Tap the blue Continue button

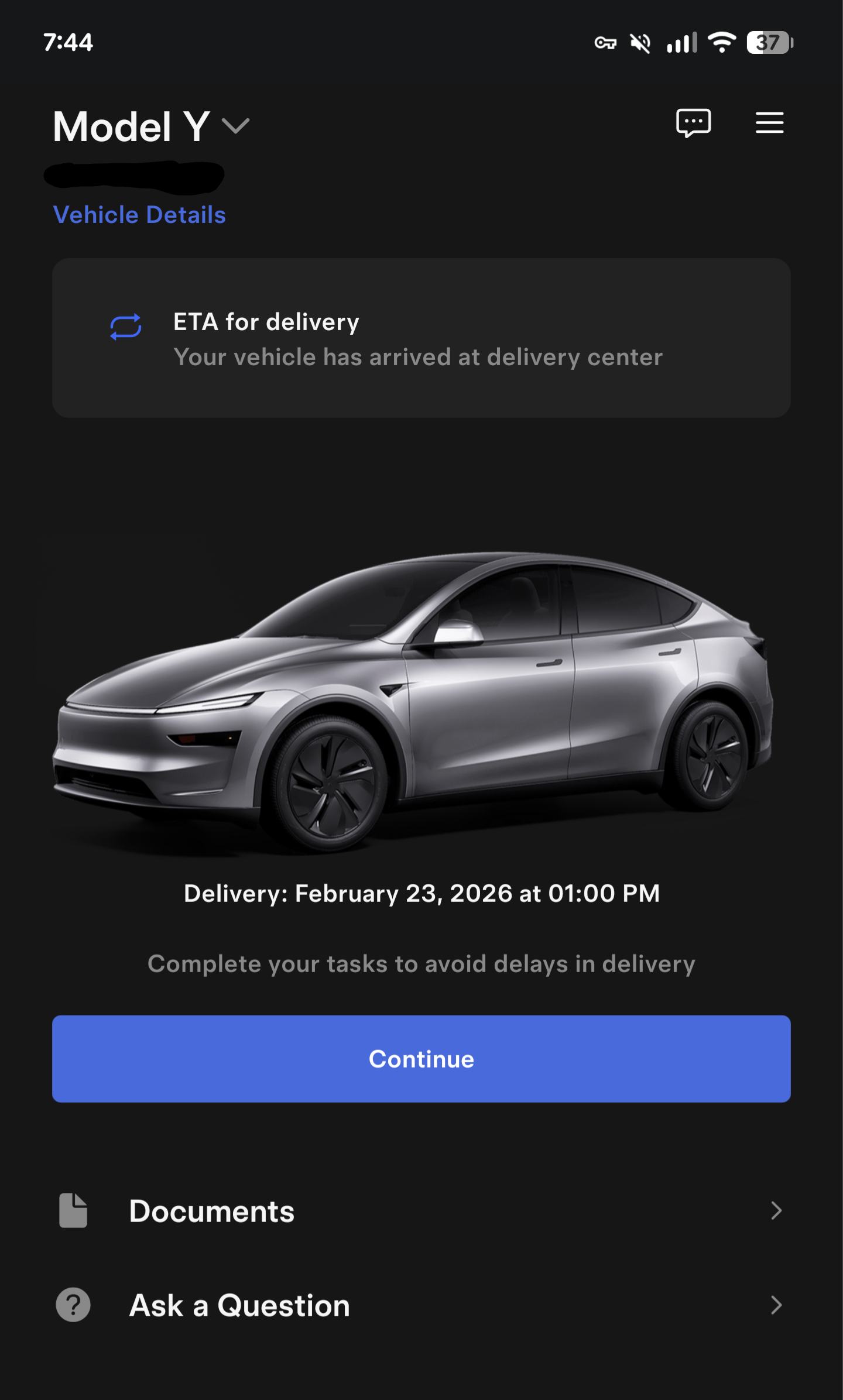421,1059
